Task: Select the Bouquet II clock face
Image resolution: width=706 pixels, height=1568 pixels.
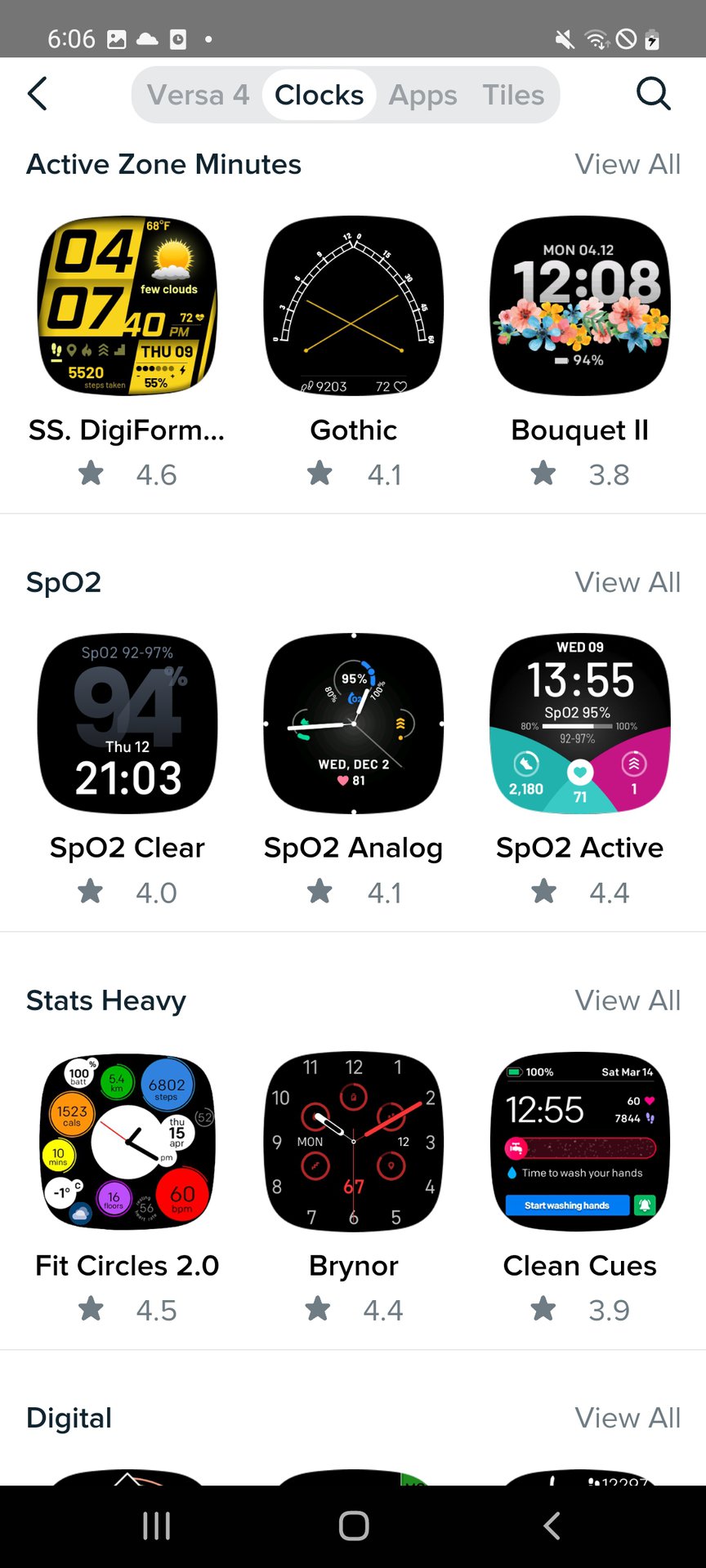Action: tap(580, 306)
